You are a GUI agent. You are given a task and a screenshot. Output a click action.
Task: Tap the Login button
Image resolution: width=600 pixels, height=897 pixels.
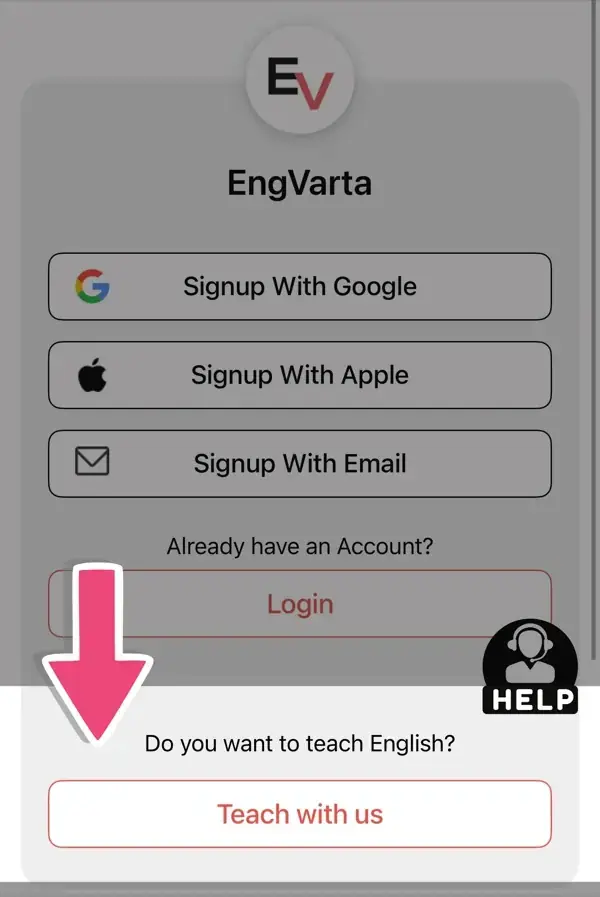point(299,604)
